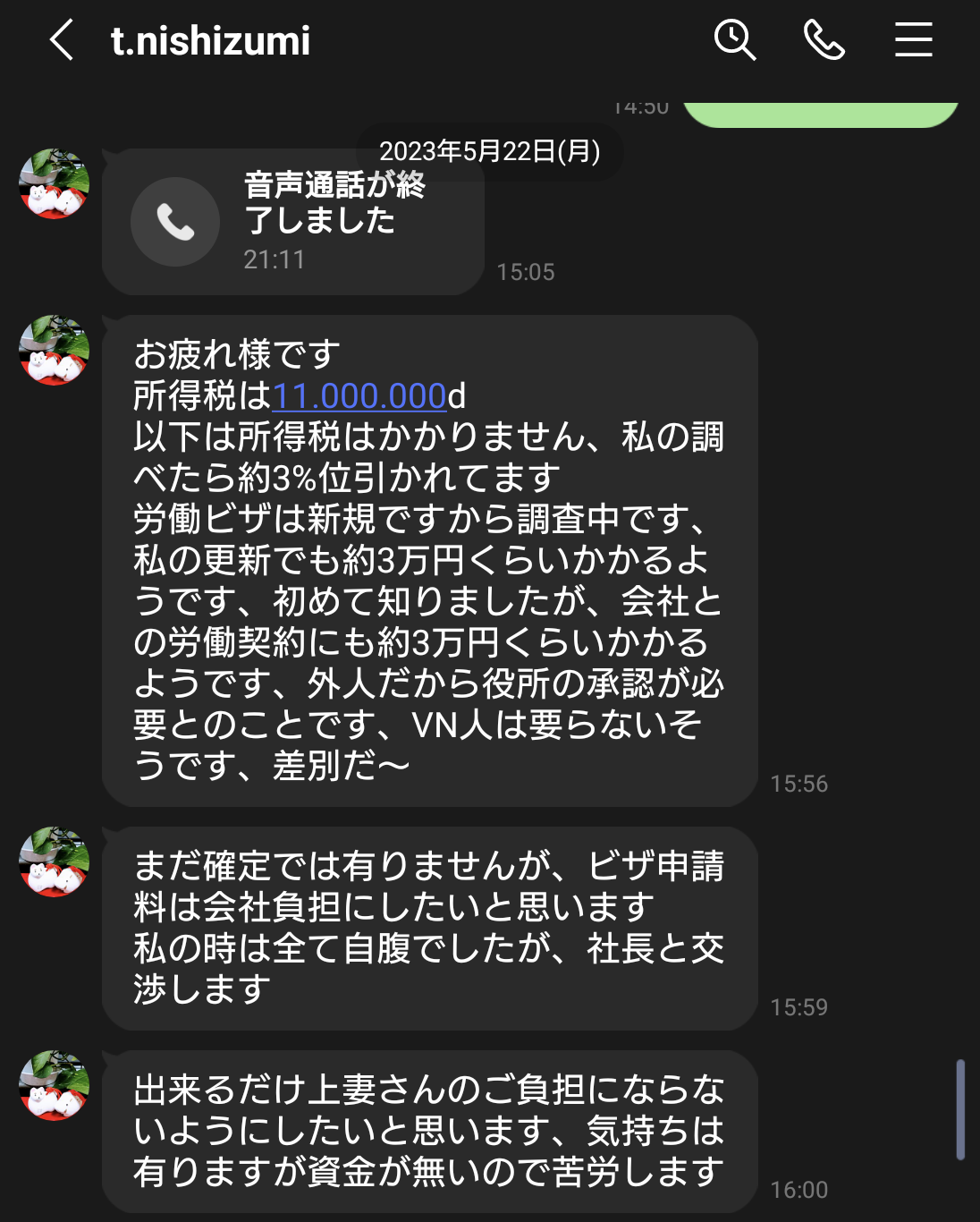This screenshot has height=1222, width=980.
Task: Search within this chat
Action: pos(735,40)
